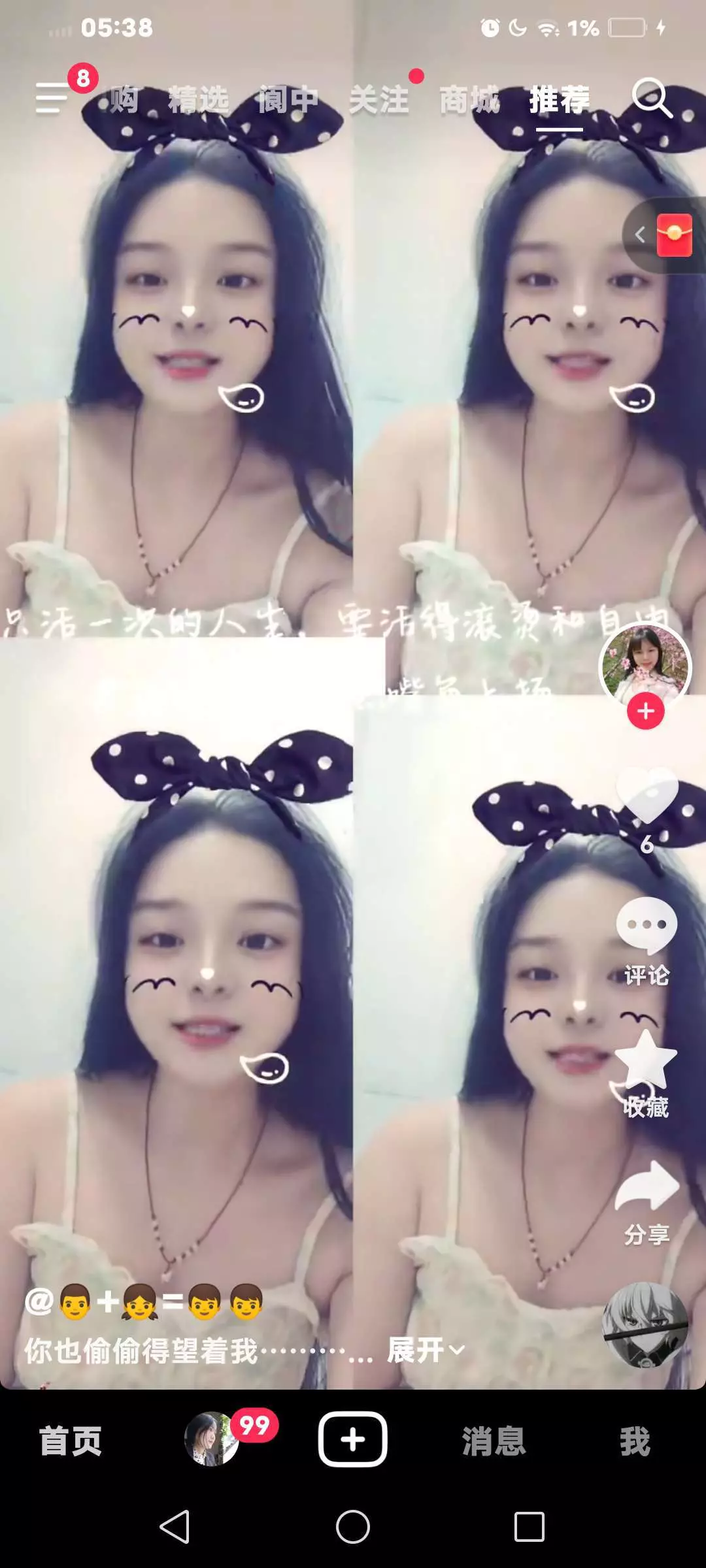Viewport: 706px width, 1568px height.
Task: View the creator's profile avatar
Action: (645, 666)
